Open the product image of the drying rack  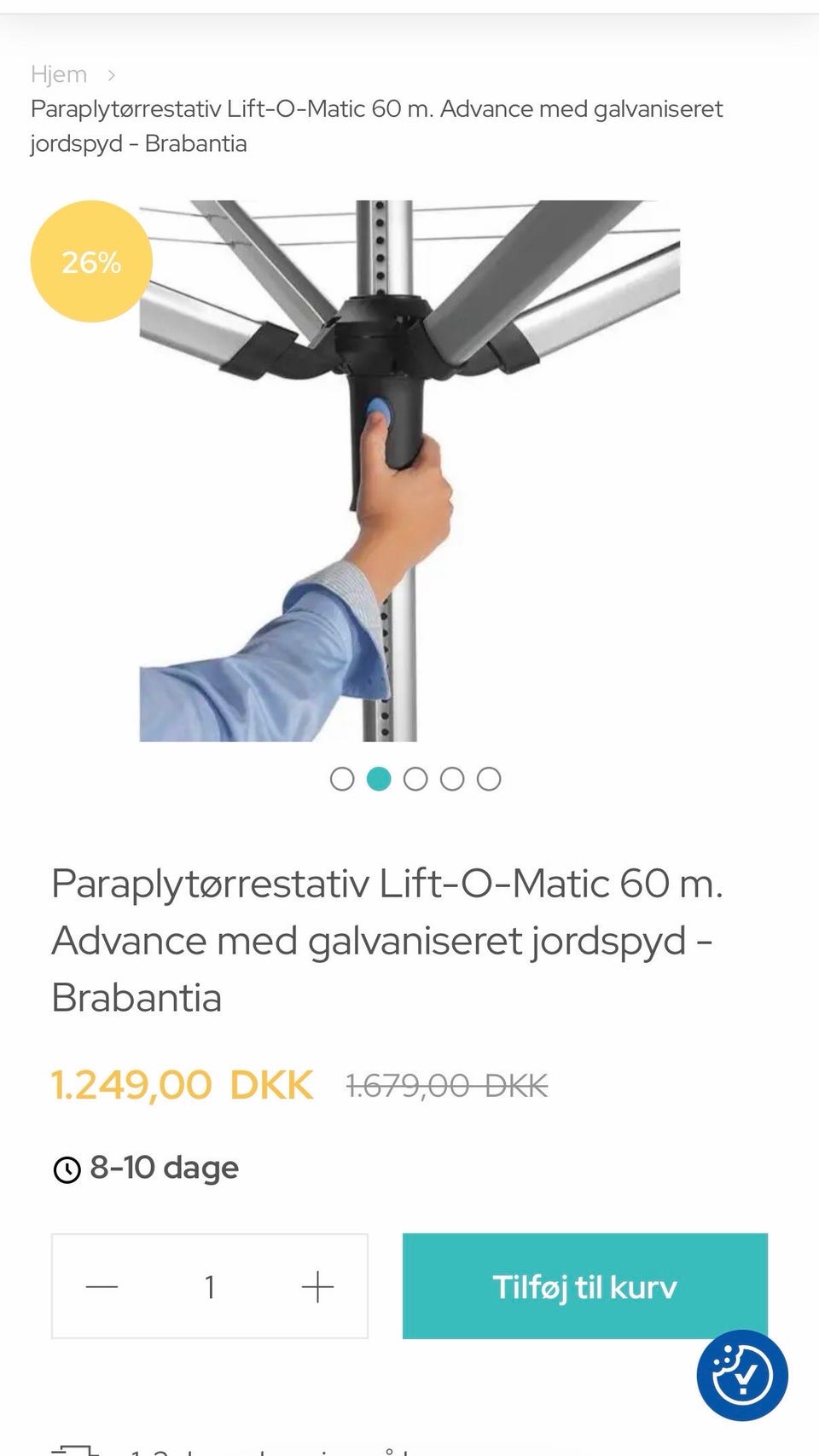(x=409, y=471)
